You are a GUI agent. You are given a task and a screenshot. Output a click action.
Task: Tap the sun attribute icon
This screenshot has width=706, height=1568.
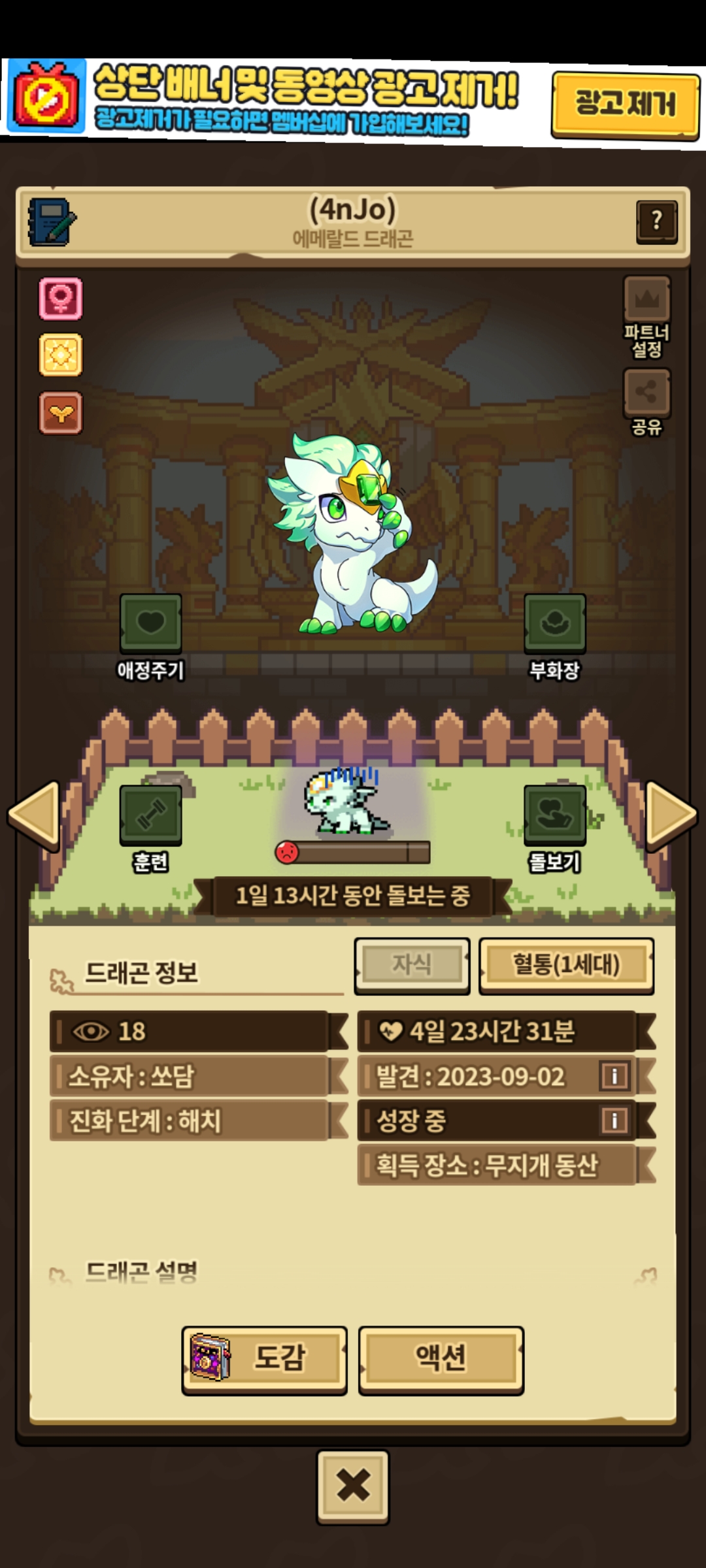(60, 355)
